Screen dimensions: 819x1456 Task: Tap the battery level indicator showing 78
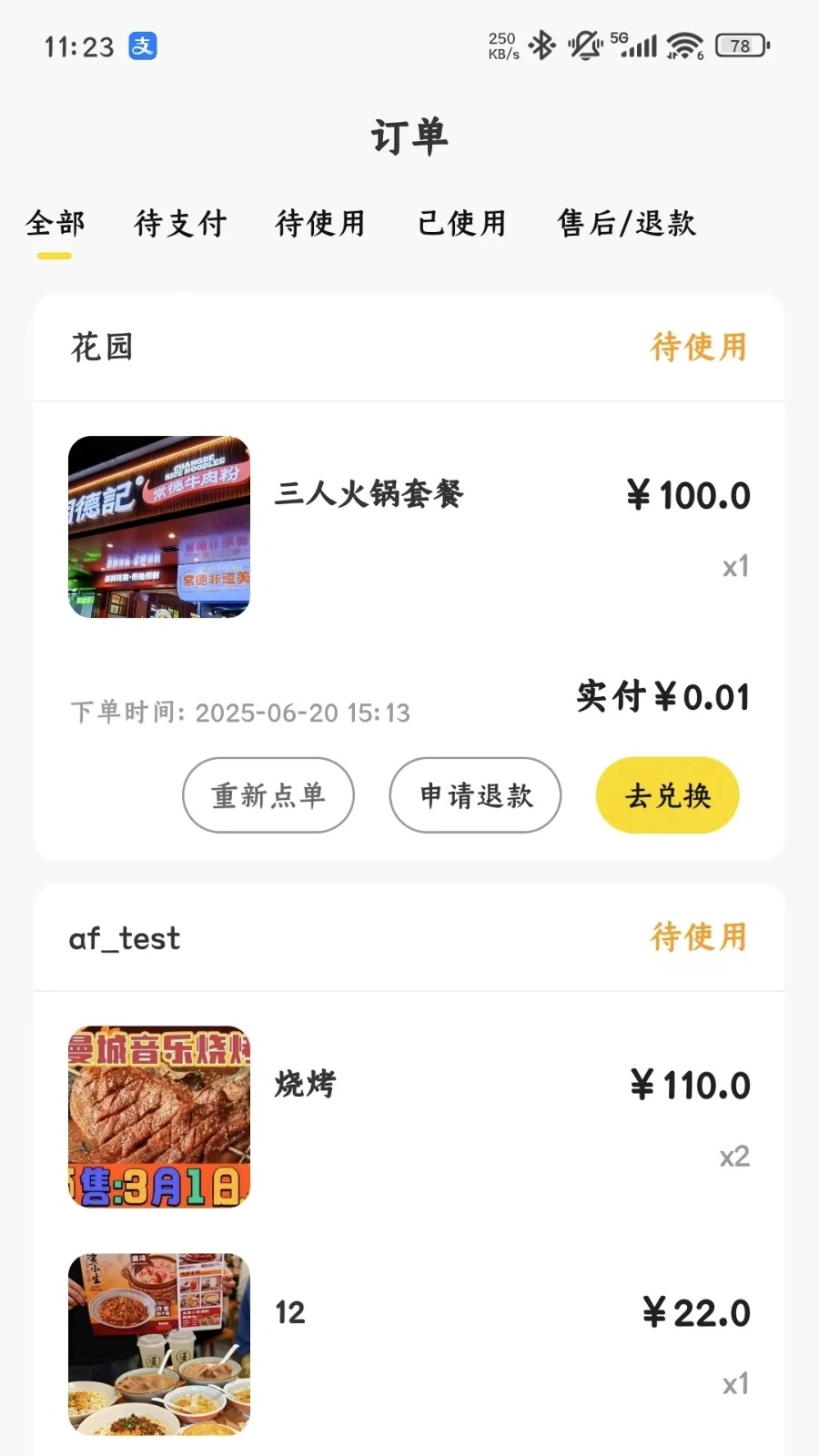(740, 44)
